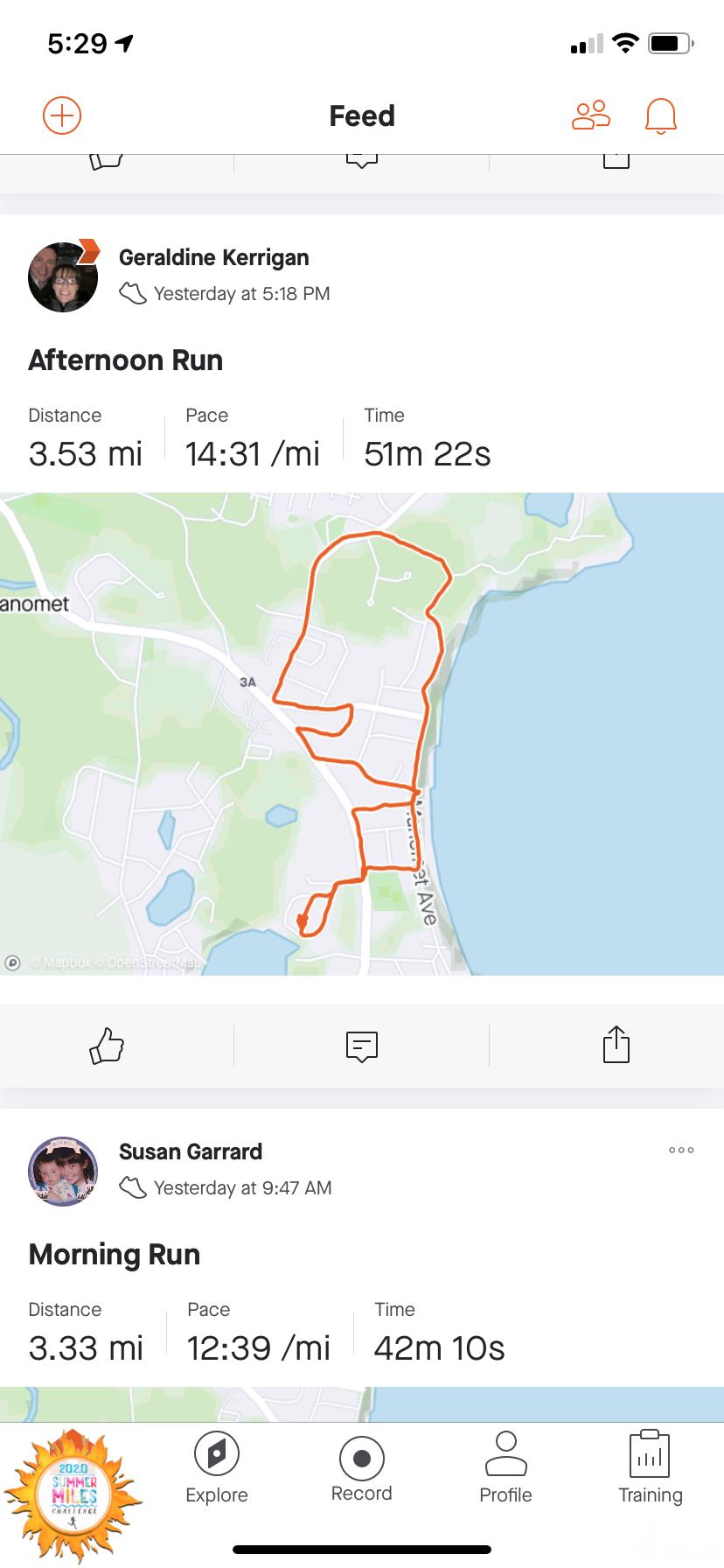Open the find friends icon
This screenshot has height=1568, width=724.
[x=591, y=115]
